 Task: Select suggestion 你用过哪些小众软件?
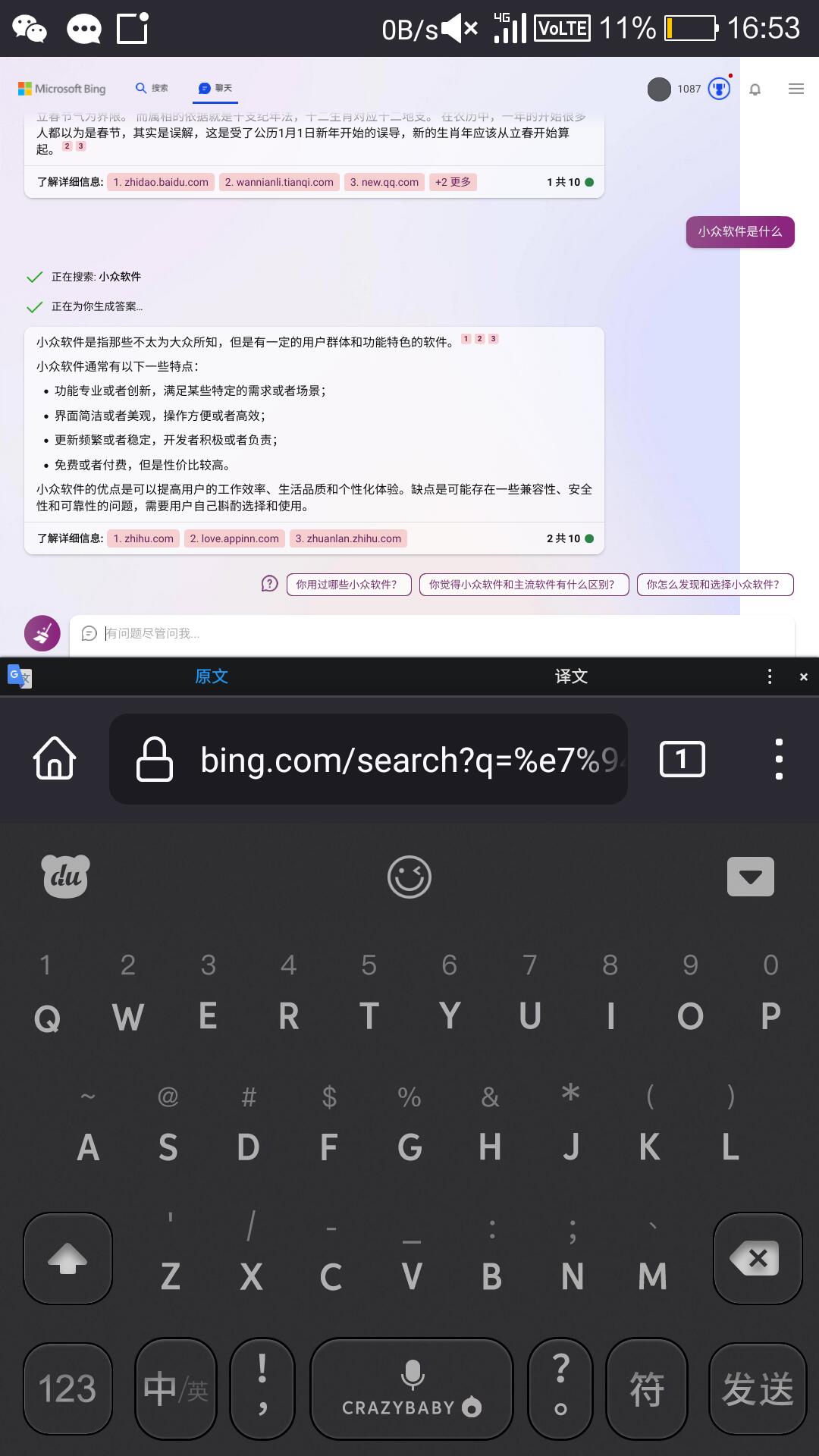tap(348, 585)
